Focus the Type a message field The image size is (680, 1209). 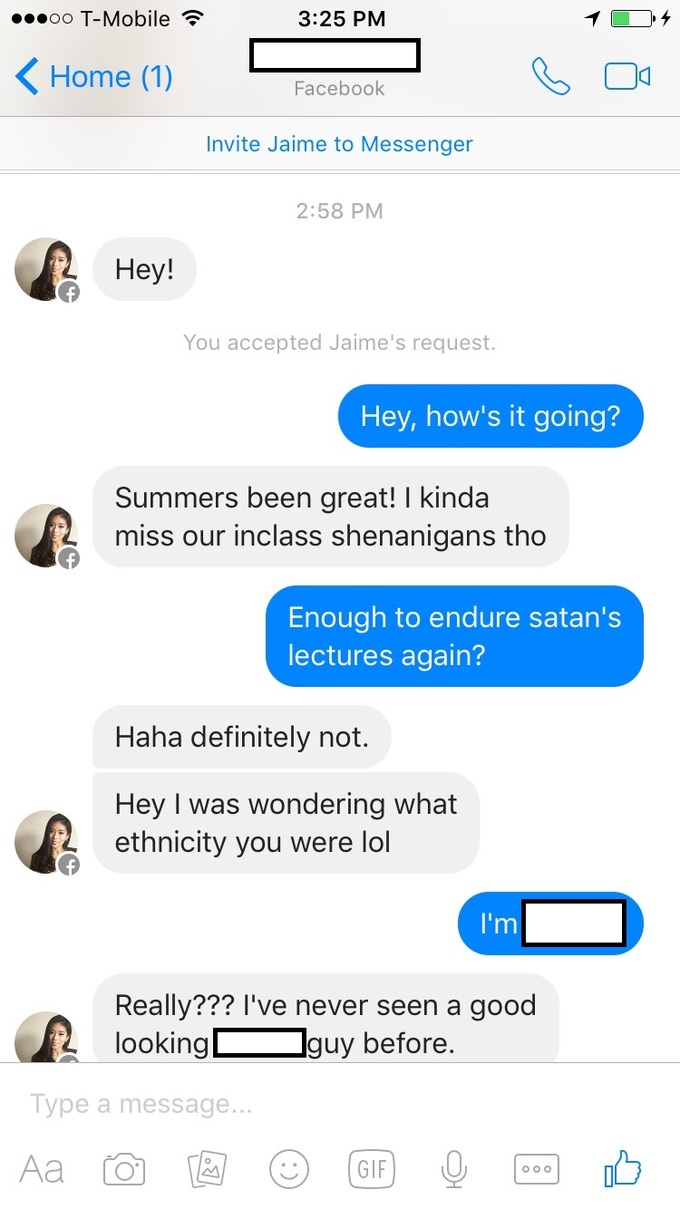300,1104
